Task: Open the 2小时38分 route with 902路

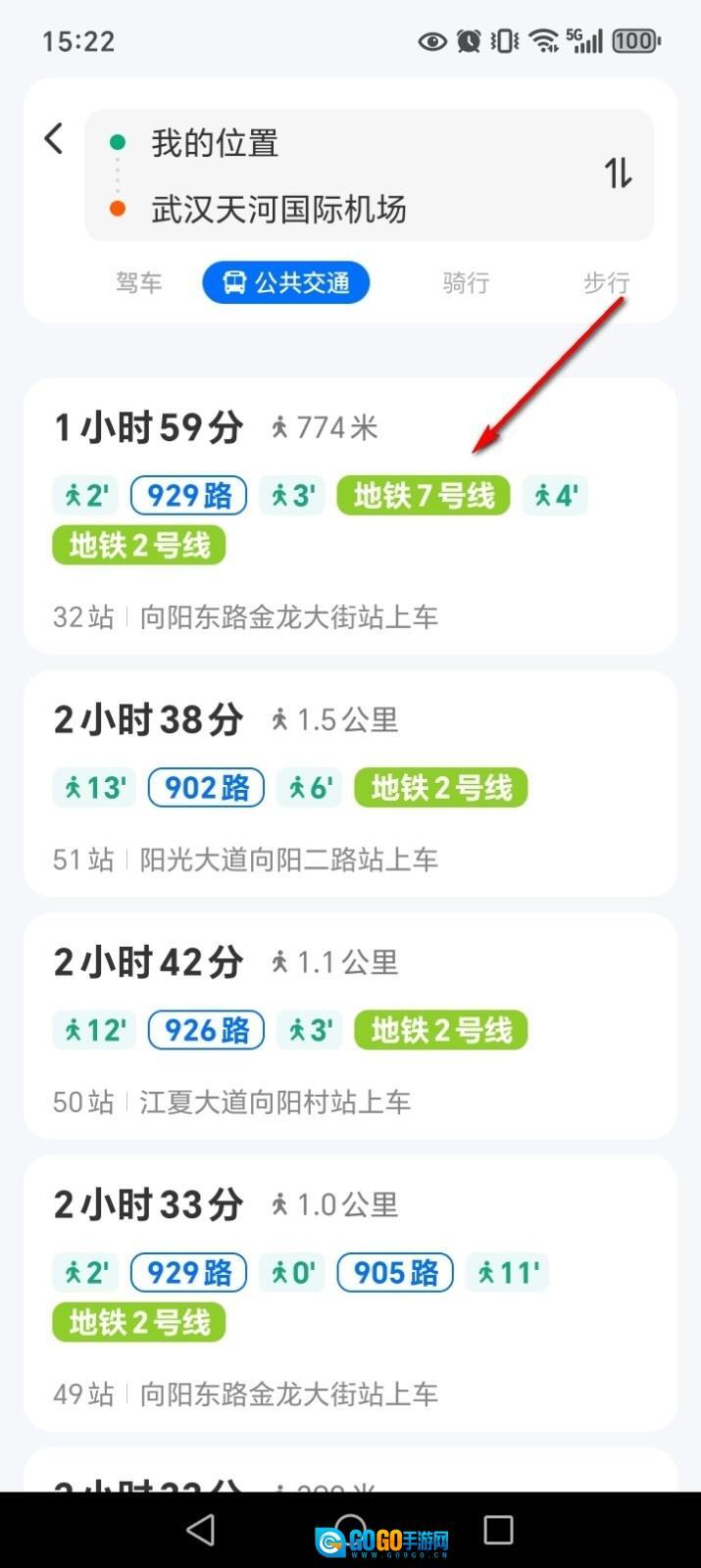Action: tap(350, 783)
